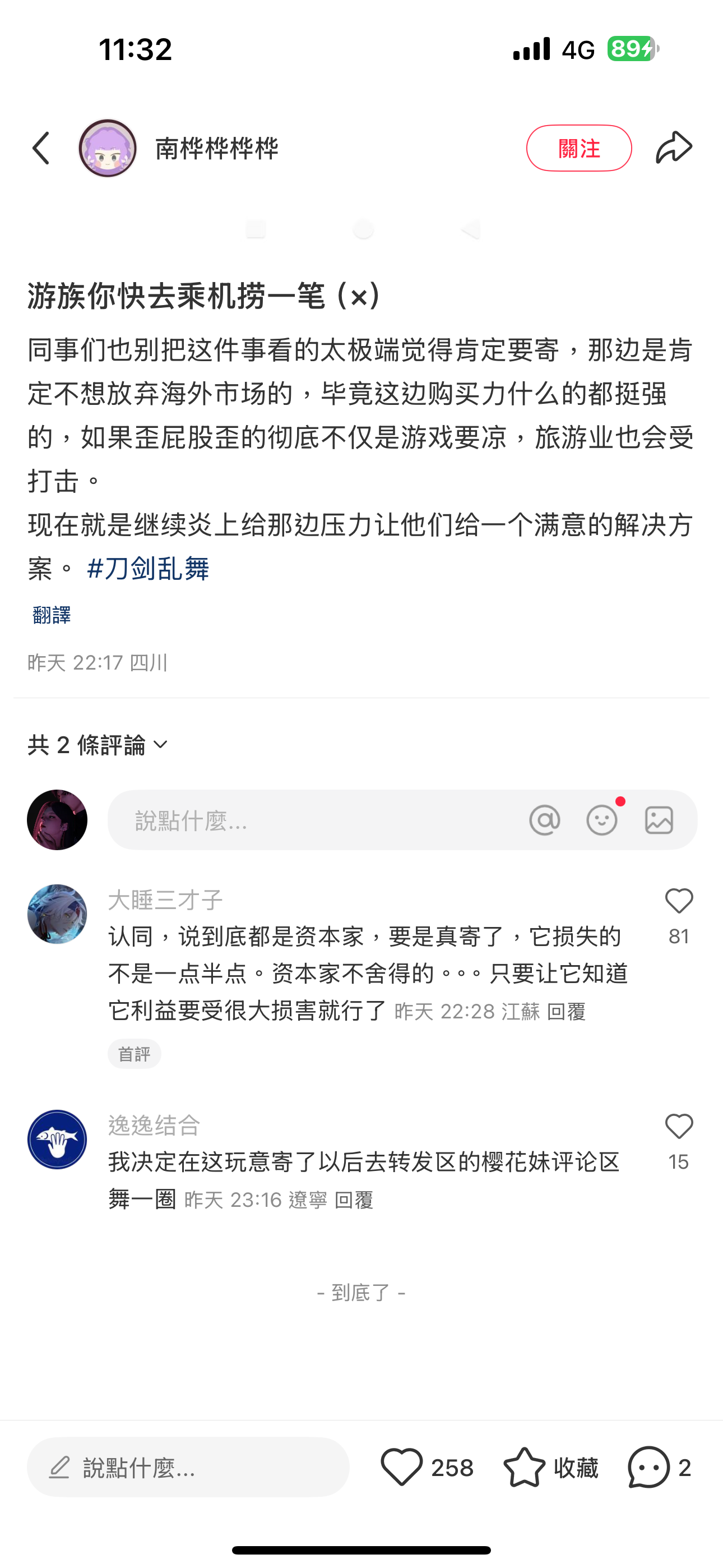
Task: Go back using the top-left arrow
Action: tap(41, 148)
